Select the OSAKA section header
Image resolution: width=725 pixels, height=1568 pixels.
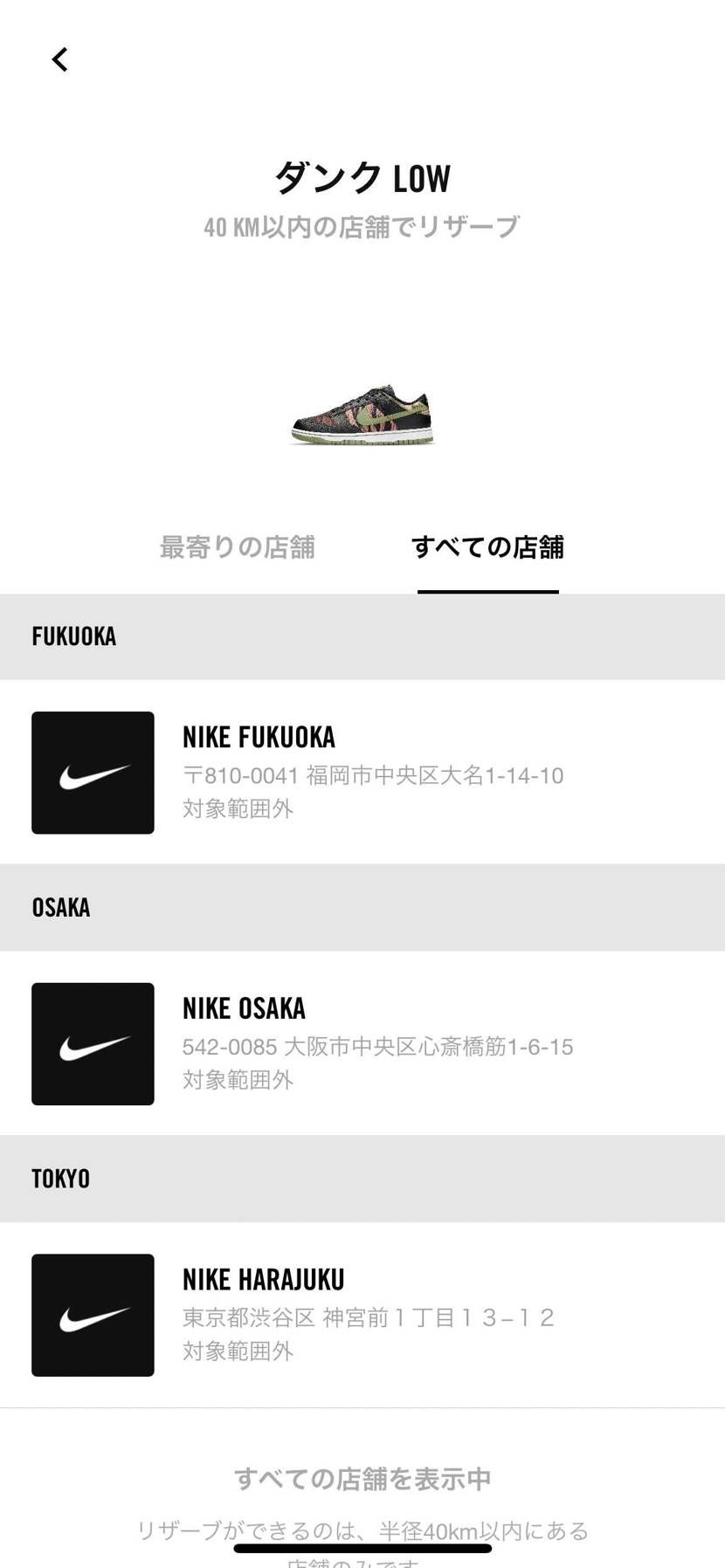(x=61, y=907)
